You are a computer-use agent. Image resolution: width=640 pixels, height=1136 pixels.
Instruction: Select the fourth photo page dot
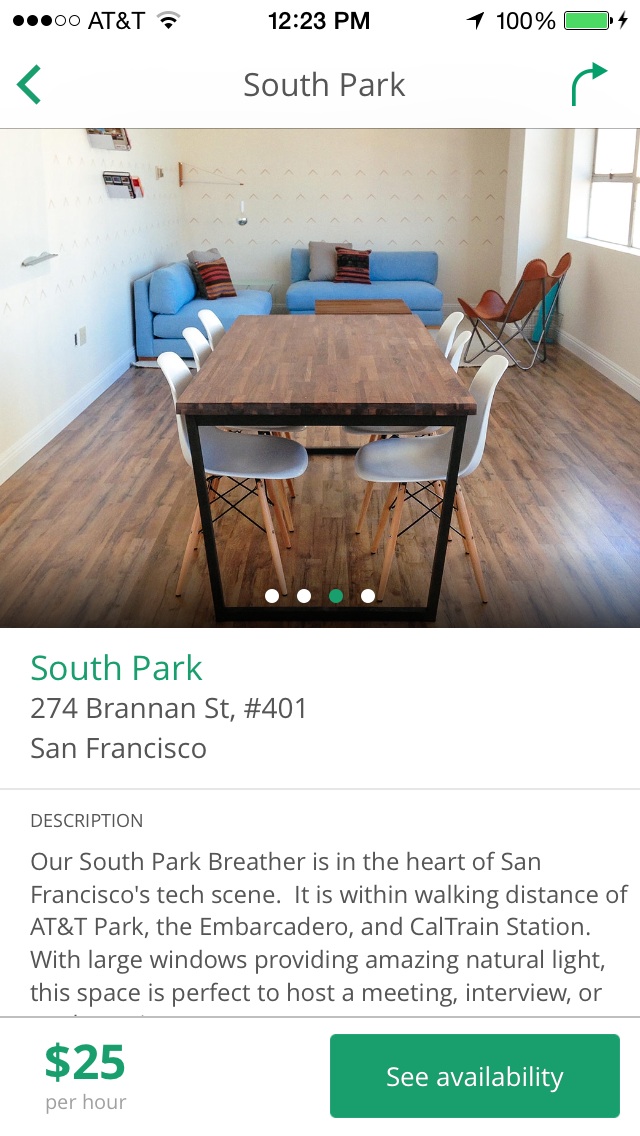click(x=367, y=596)
